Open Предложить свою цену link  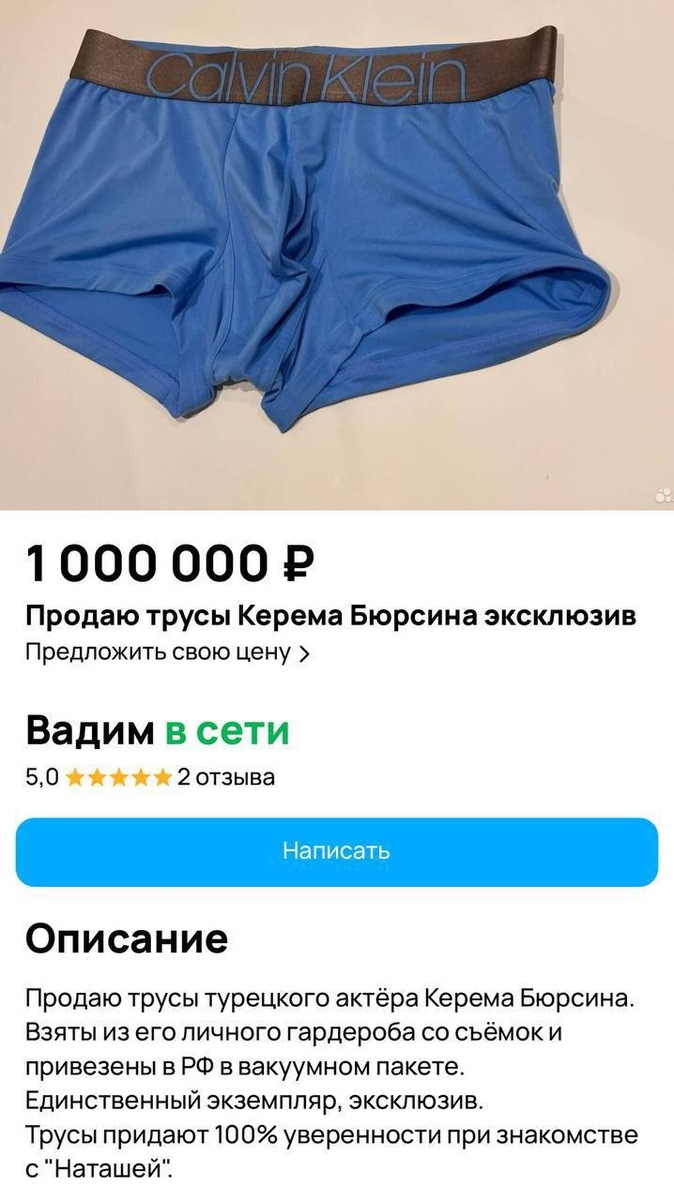[x=167, y=653]
